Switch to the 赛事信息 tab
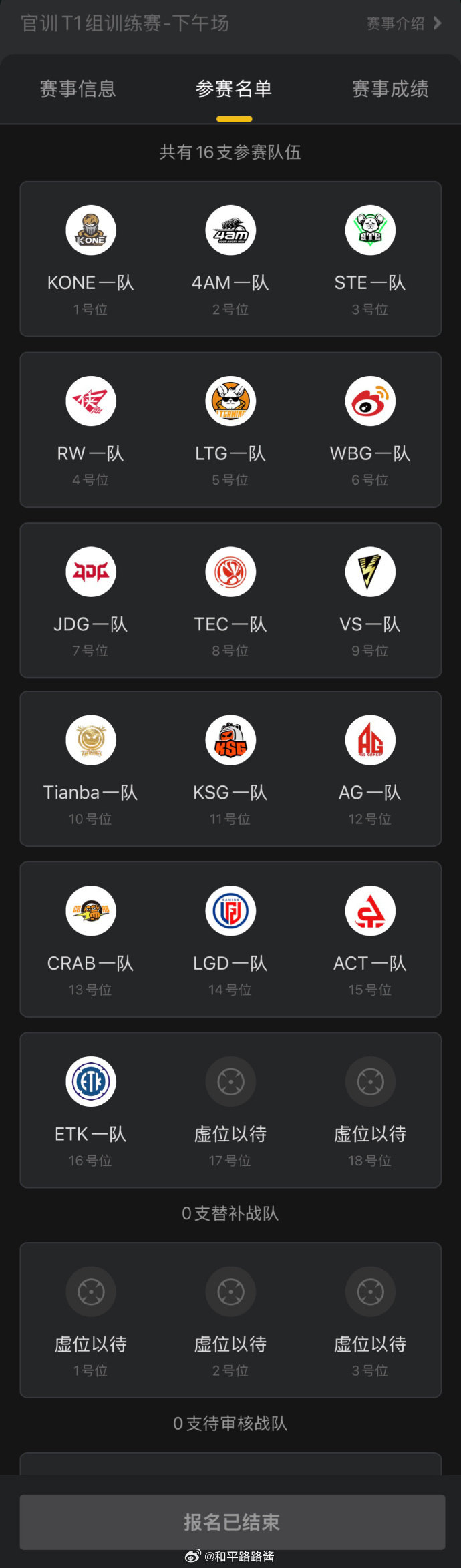Viewport: 461px width, 1568px height. pyautogui.click(x=78, y=89)
